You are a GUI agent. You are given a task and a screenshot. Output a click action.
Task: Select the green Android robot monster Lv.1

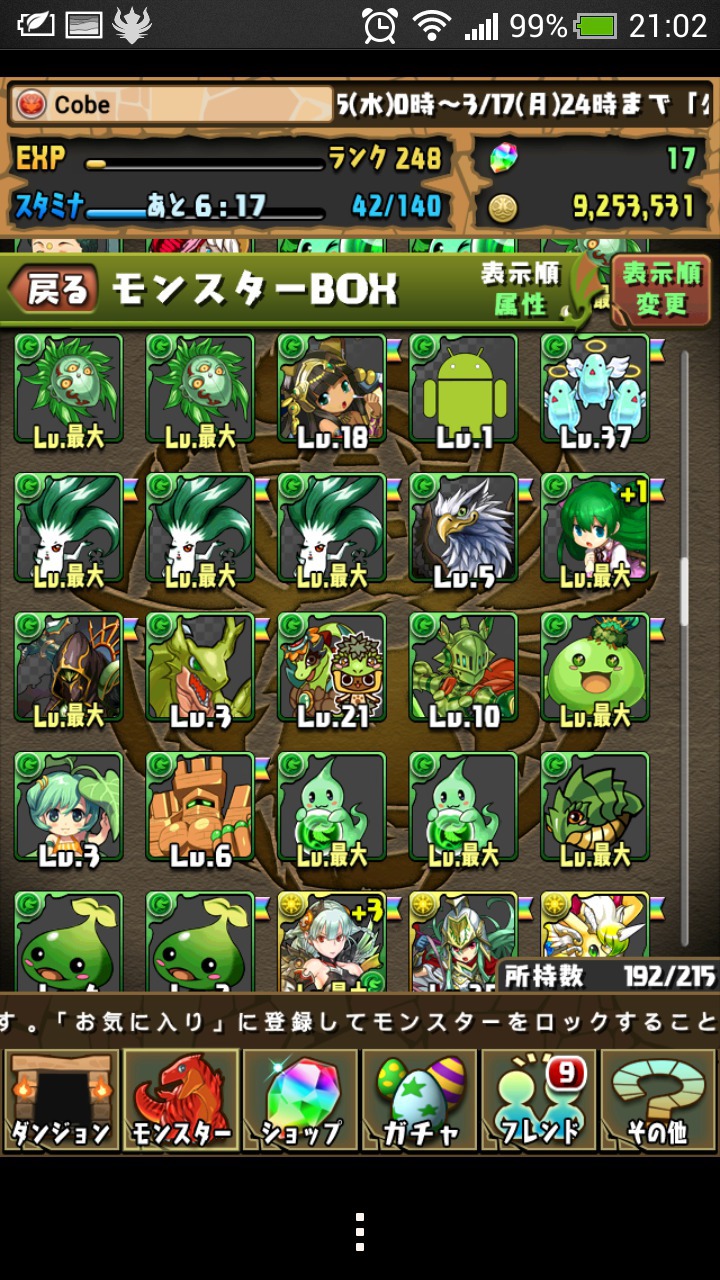click(464, 392)
